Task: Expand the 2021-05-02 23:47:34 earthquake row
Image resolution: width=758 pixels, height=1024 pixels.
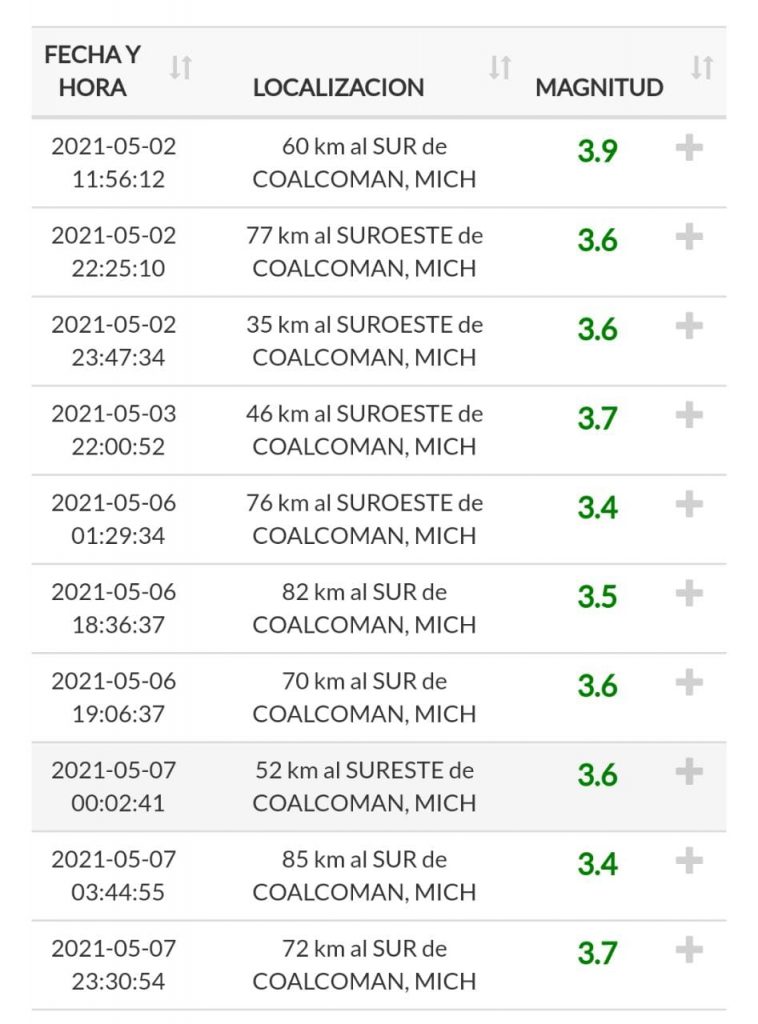Action: 689,327
